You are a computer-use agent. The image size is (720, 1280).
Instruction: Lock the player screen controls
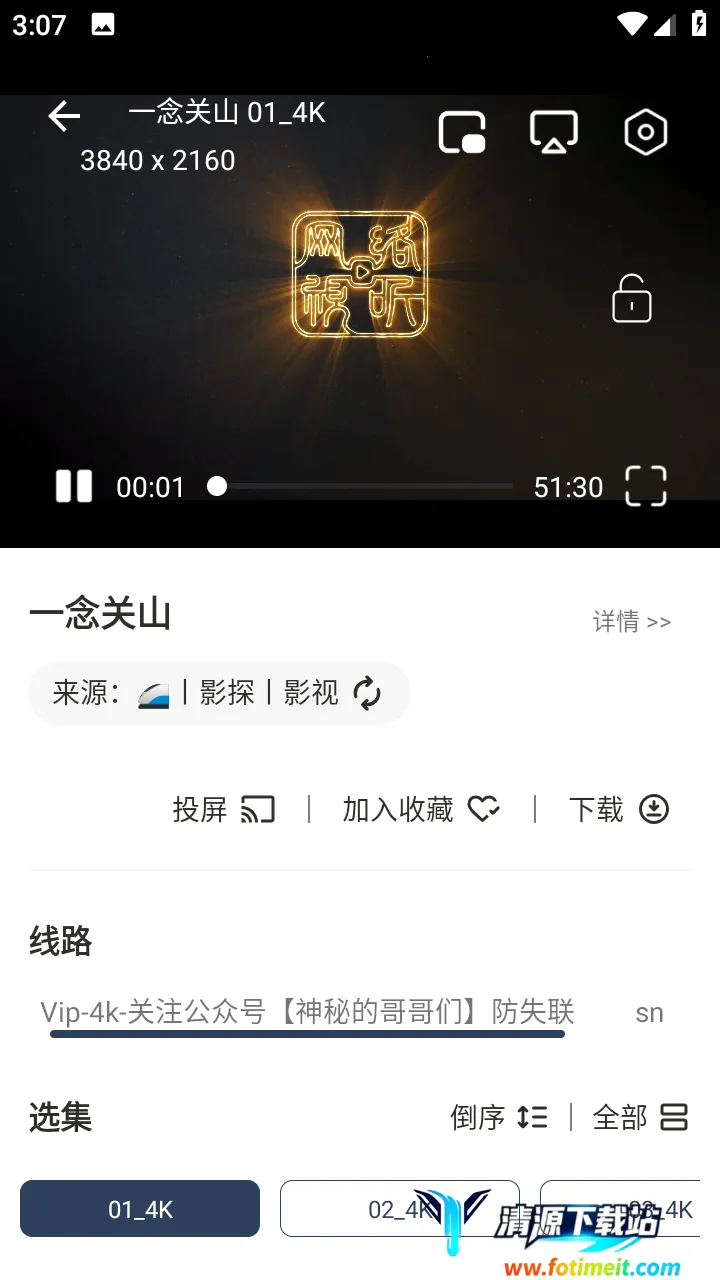tap(631, 298)
